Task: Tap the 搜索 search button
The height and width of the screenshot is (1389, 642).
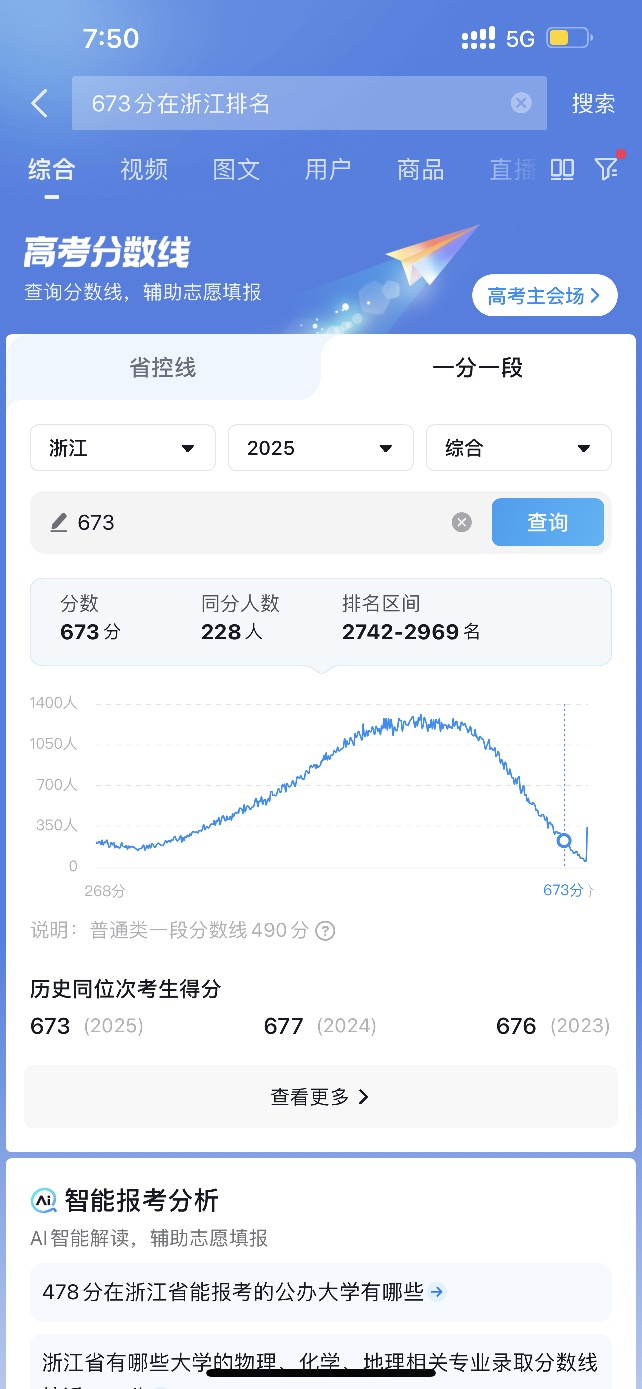Action: [593, 104]
